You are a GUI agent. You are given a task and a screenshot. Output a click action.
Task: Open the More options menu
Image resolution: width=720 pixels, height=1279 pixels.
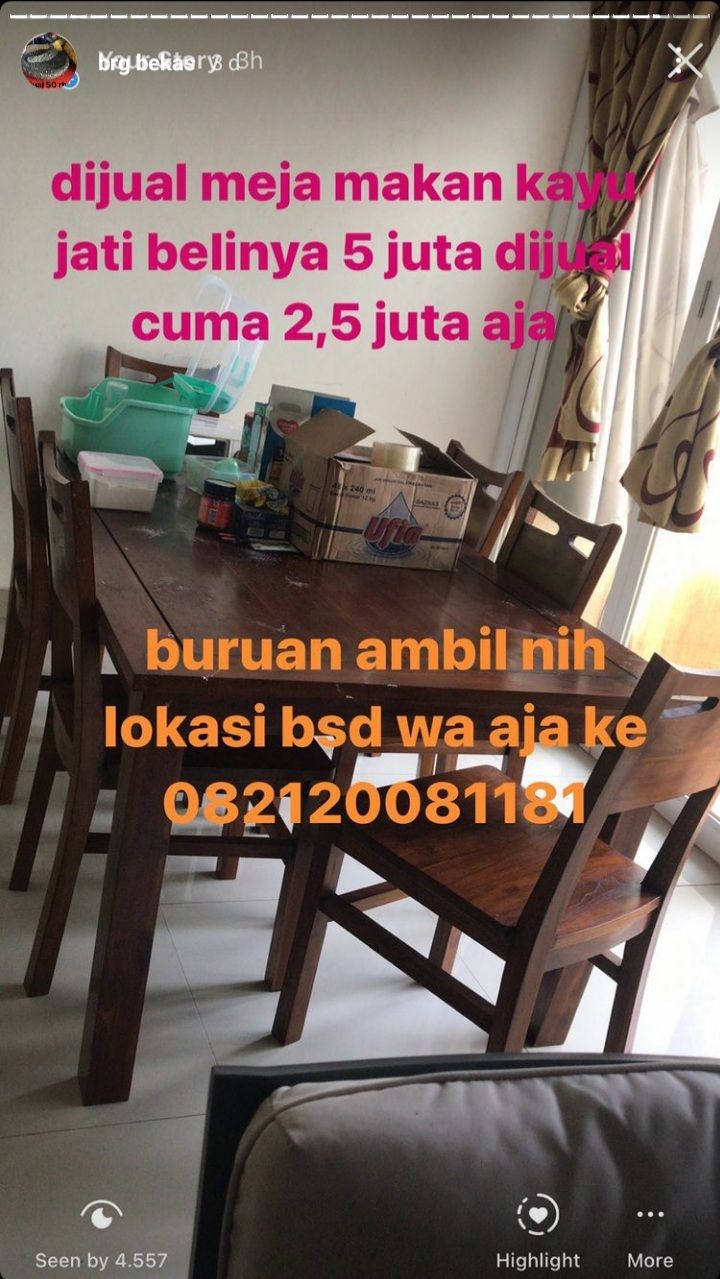(x=650, y=1232)
